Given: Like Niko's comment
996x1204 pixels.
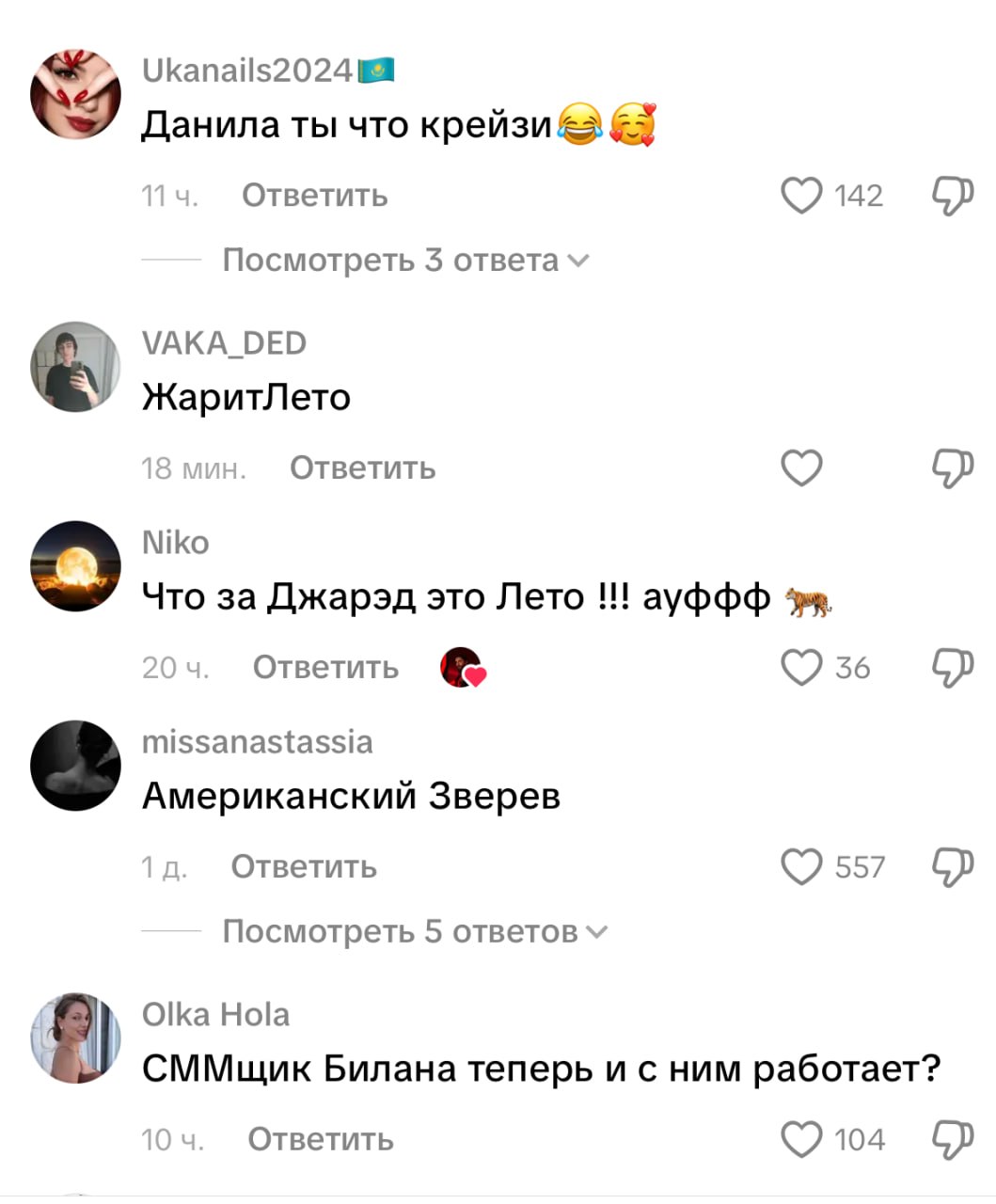Looking at the screenshot, I should (801, 668).
